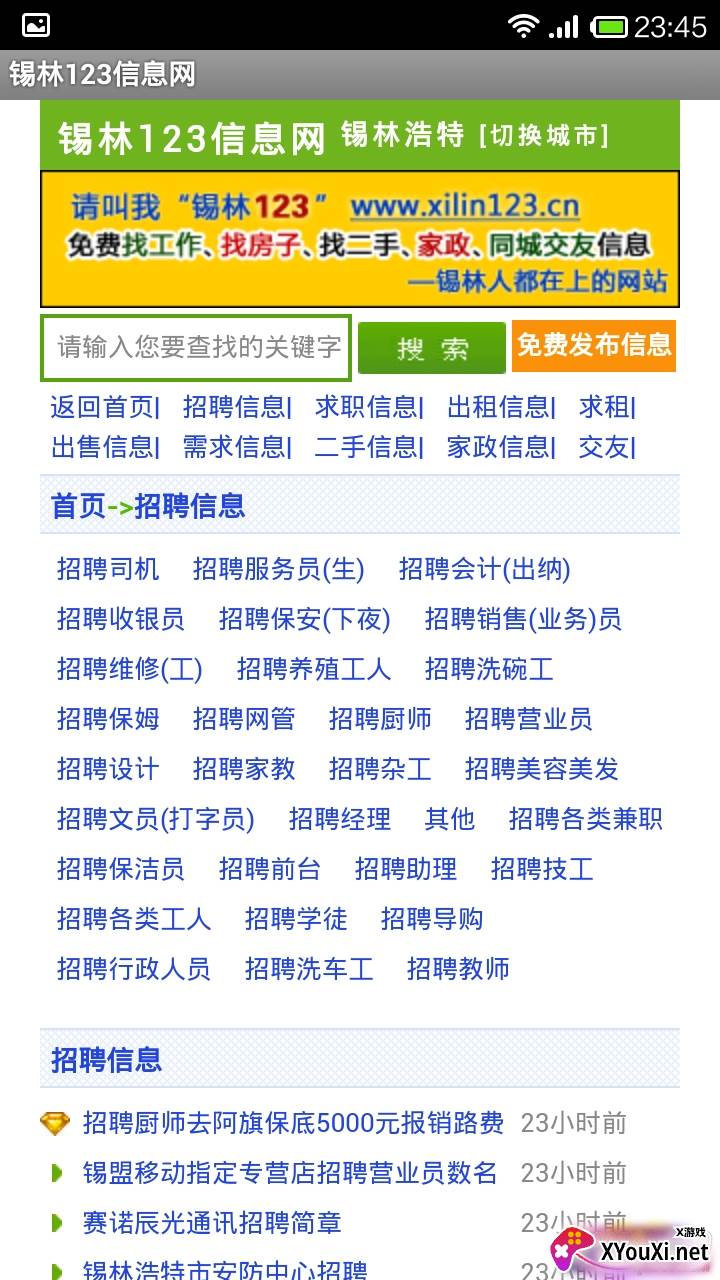View the 招聘教师 job listings
720x1280 pixels.
click(458, 969)
